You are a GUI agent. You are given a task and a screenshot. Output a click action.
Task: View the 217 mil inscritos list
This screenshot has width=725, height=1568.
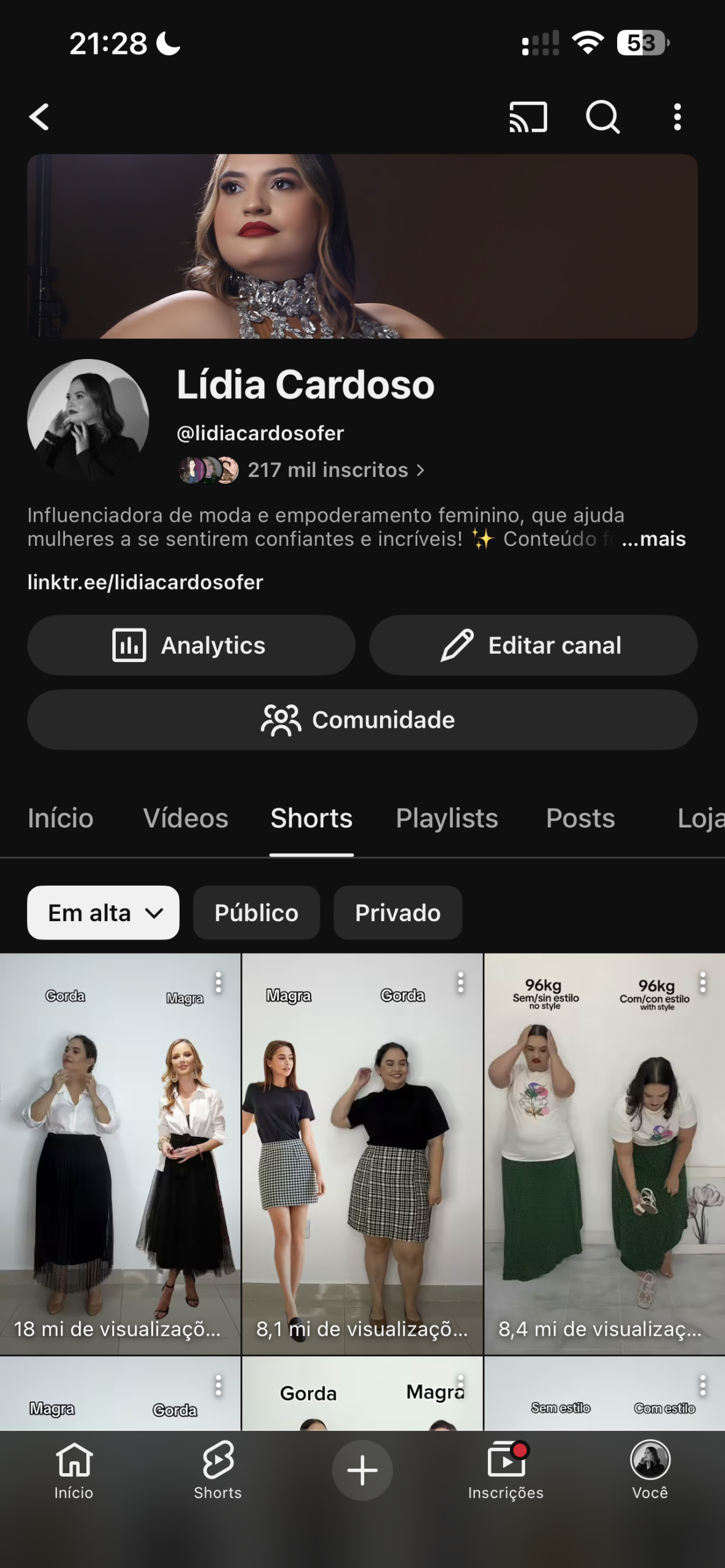point(335,470)
